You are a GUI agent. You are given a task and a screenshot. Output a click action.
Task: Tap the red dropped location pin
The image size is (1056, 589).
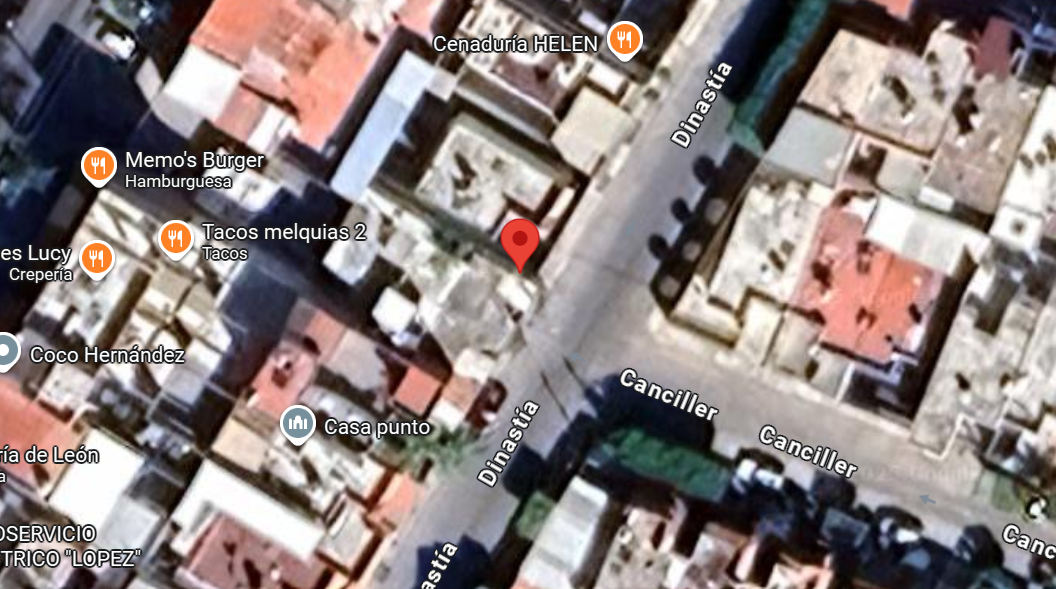pos(520,240)
